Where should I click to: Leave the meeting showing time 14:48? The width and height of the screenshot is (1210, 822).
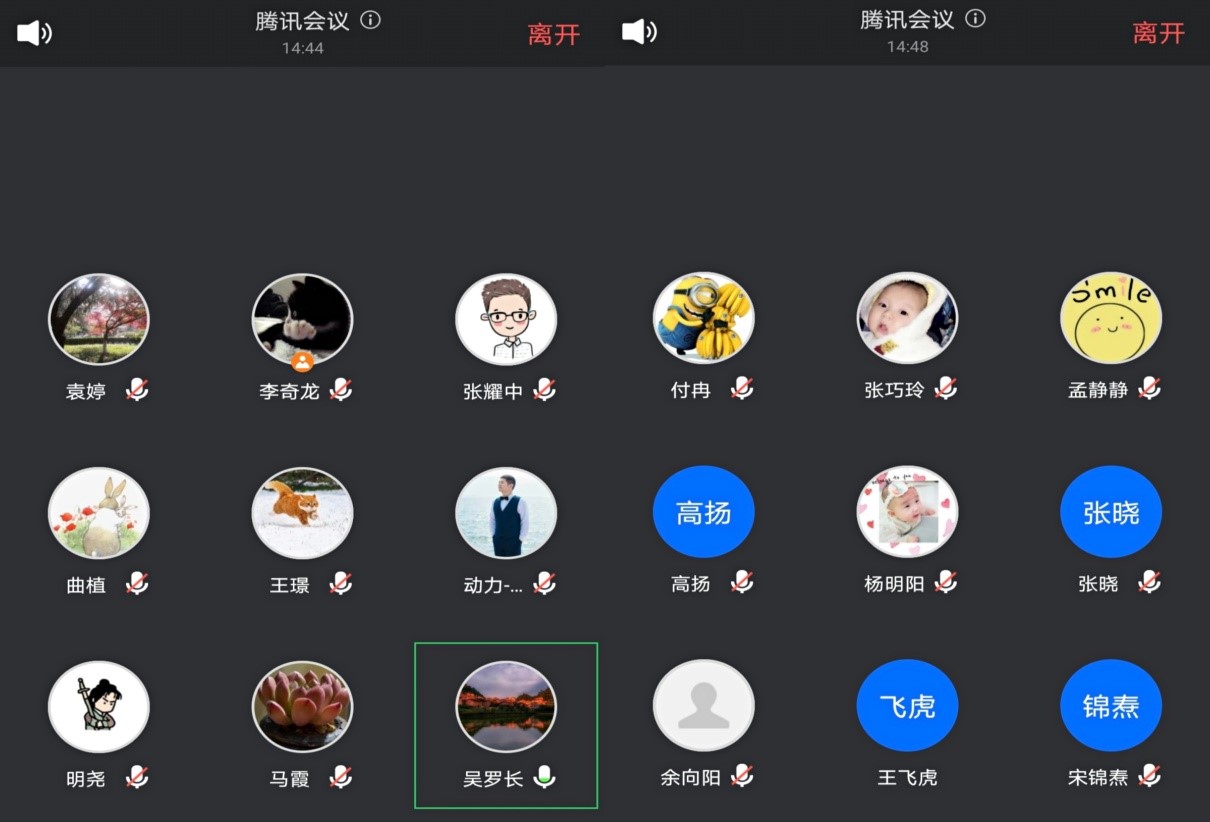1158,33
